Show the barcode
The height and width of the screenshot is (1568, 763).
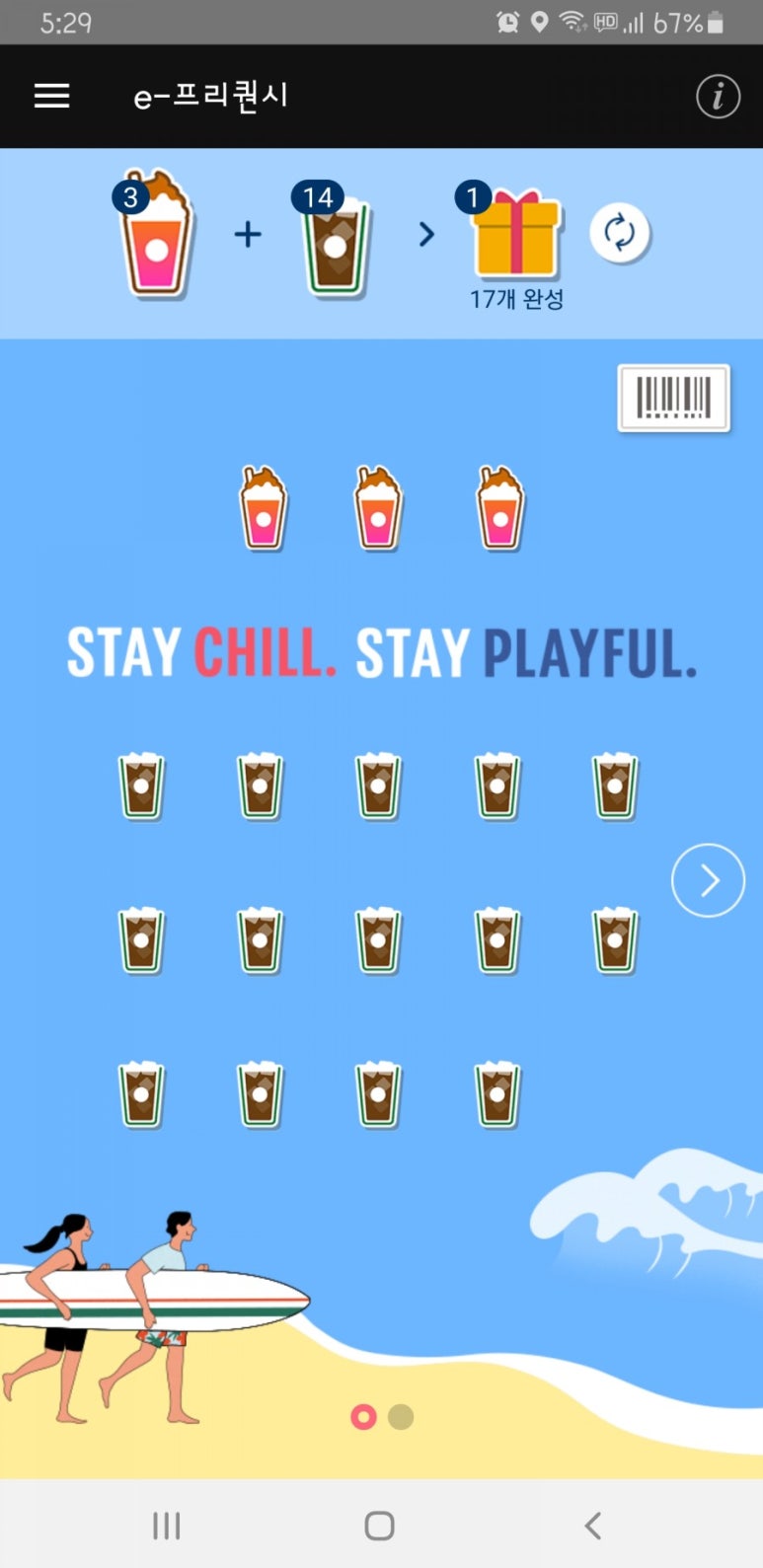coord(673,399)
